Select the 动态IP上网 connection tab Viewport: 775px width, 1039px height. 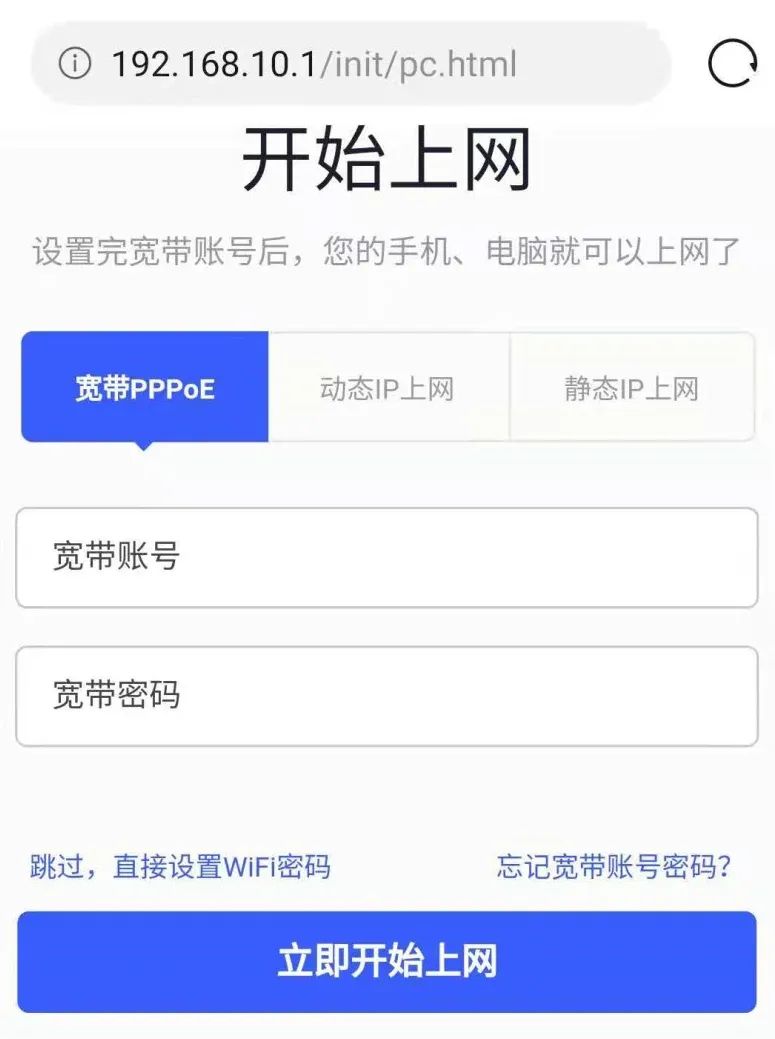[387, 388]
